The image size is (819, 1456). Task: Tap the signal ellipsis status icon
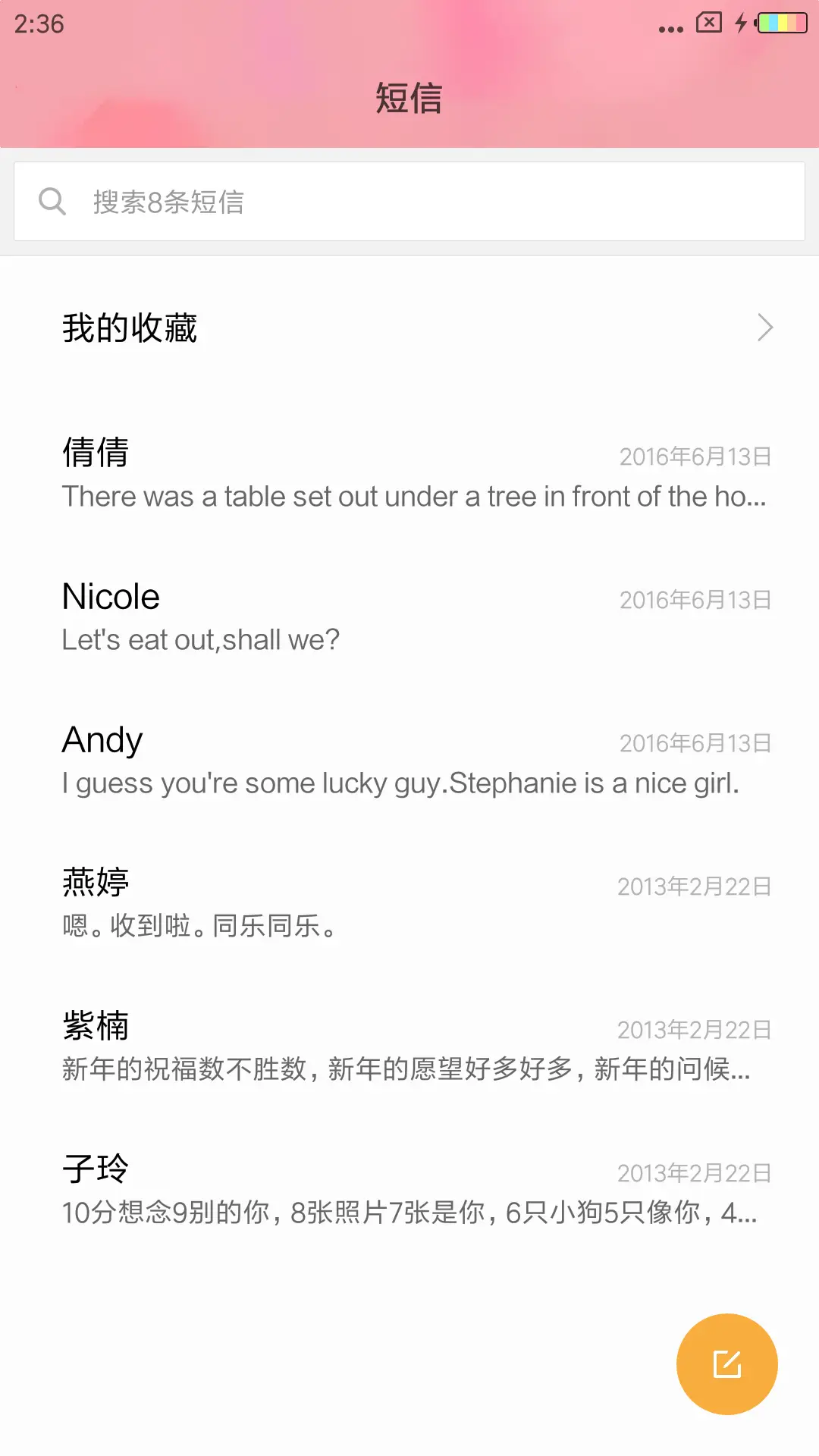[669, 27]
